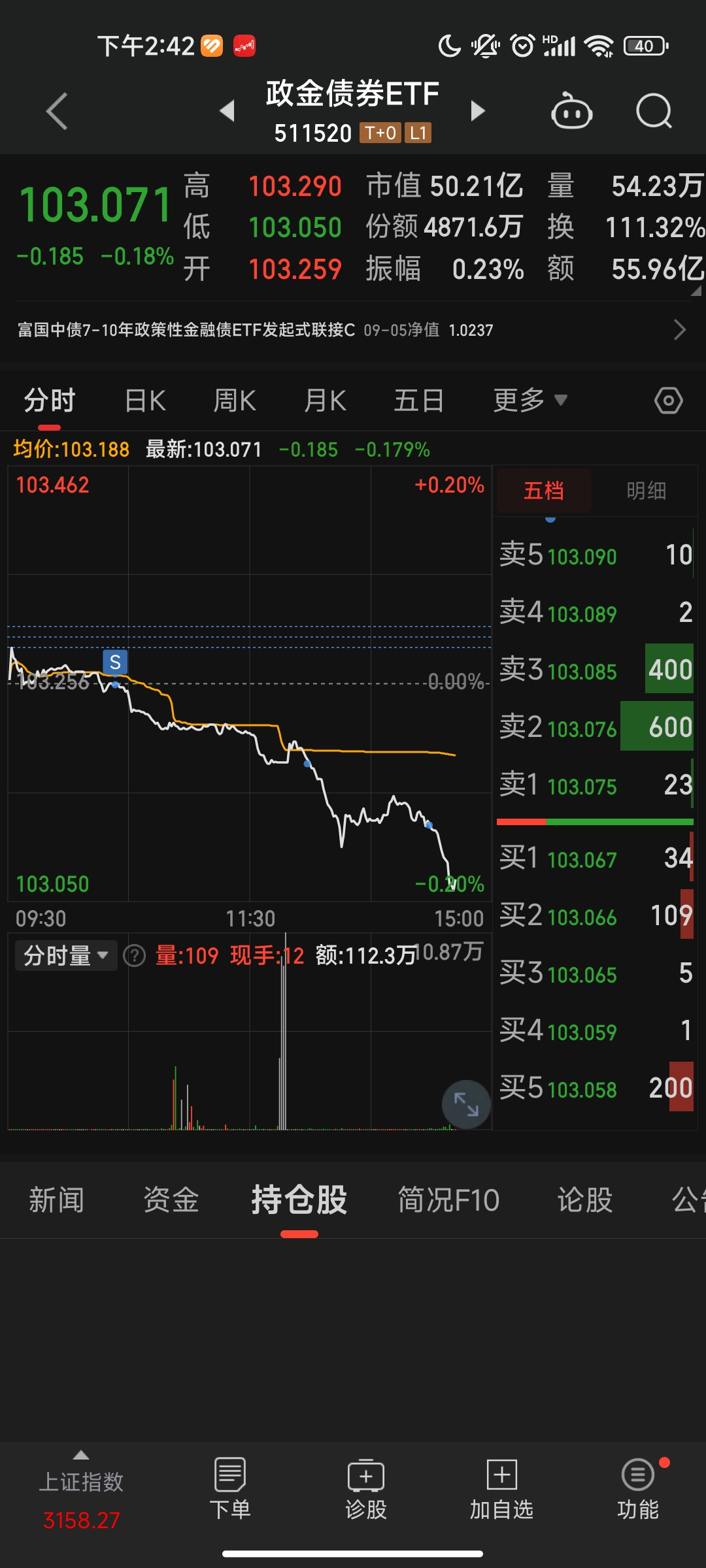
Task: Go back to the previous page
Action: [x=58, y=111]
